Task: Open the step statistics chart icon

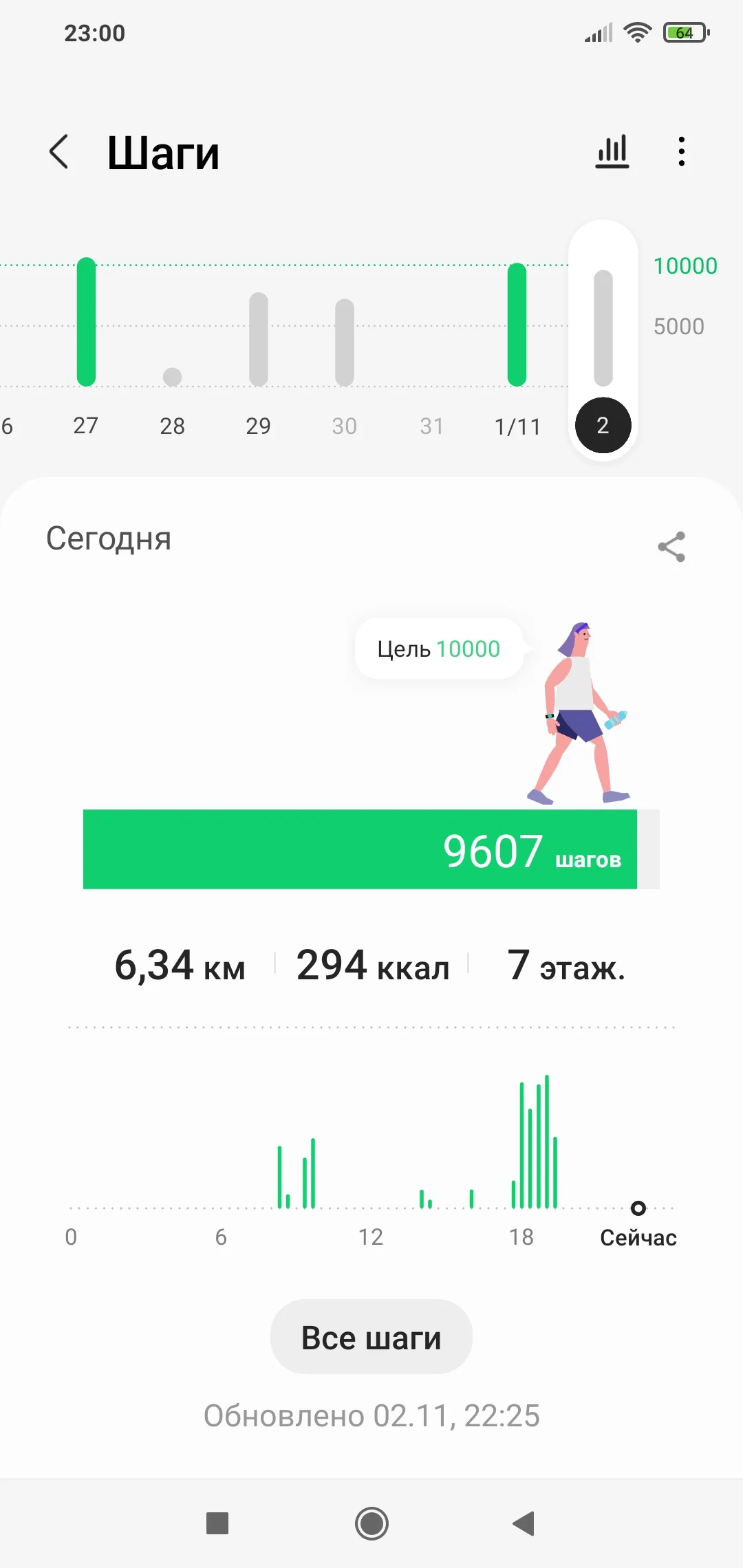Action: 612,151
